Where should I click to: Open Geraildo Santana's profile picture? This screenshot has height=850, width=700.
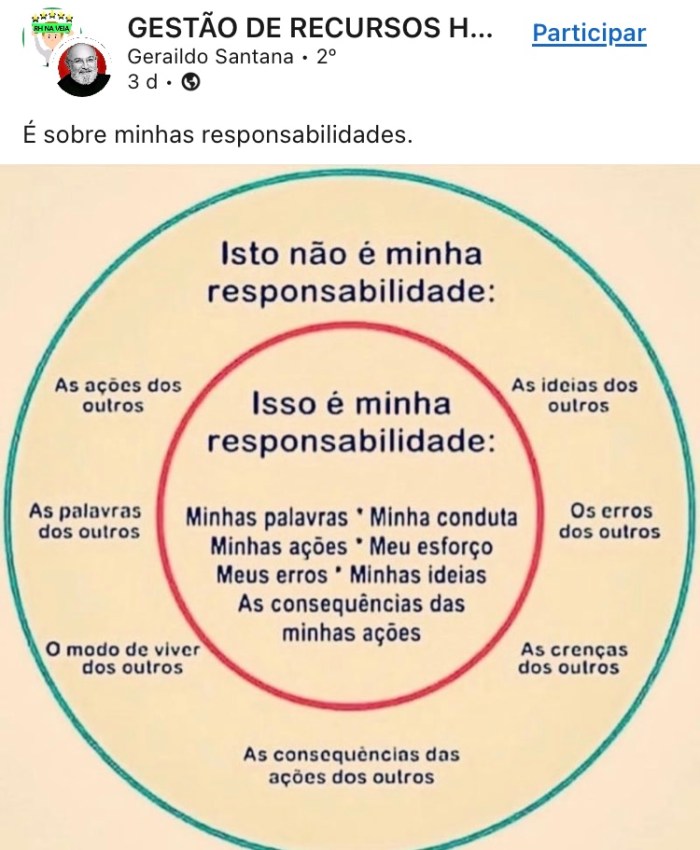point(83,70)
